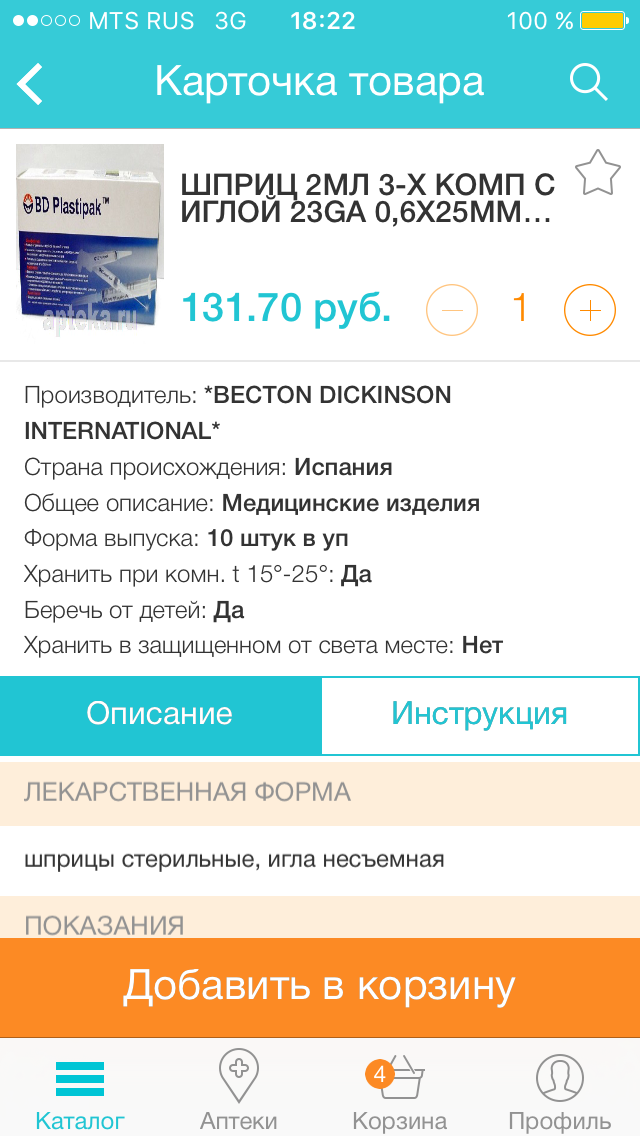Go back from the product card
This screenshot has width=640, height=1136.
coord(32,84)
